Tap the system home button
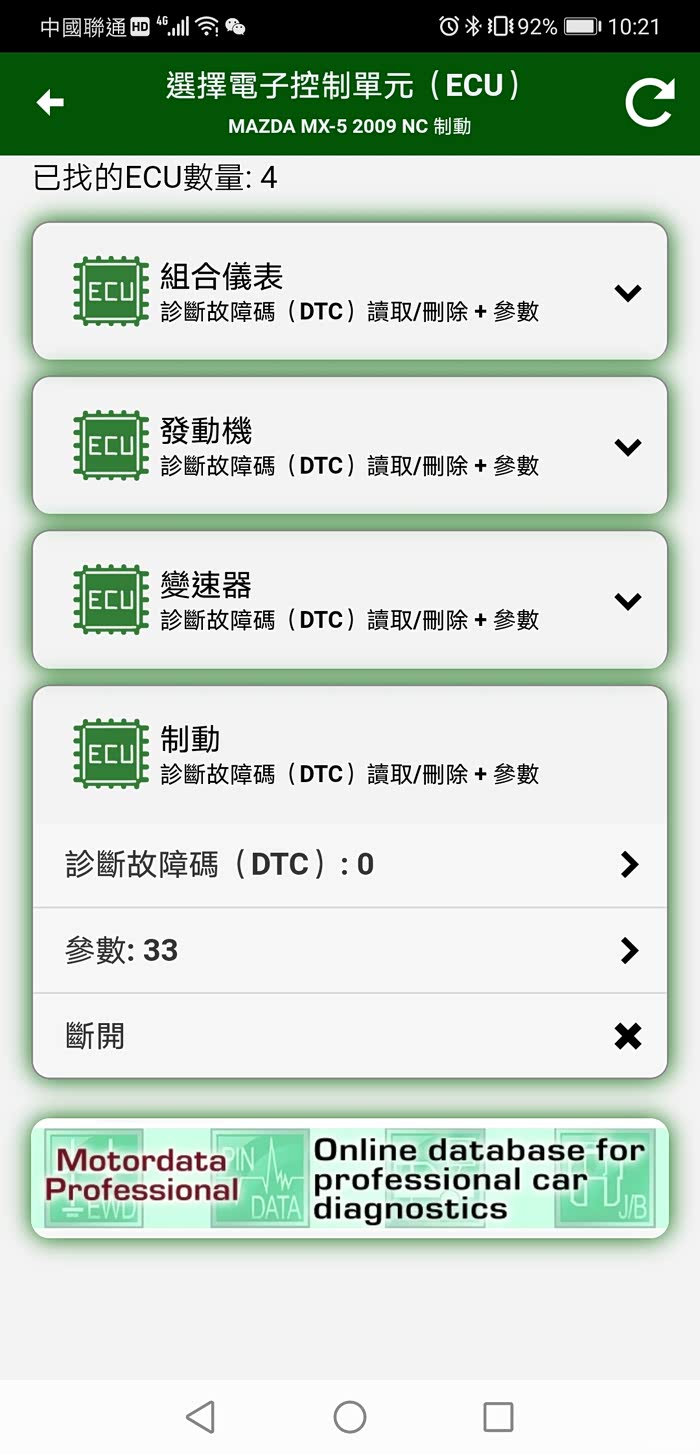 click(x=350, y=1416)
